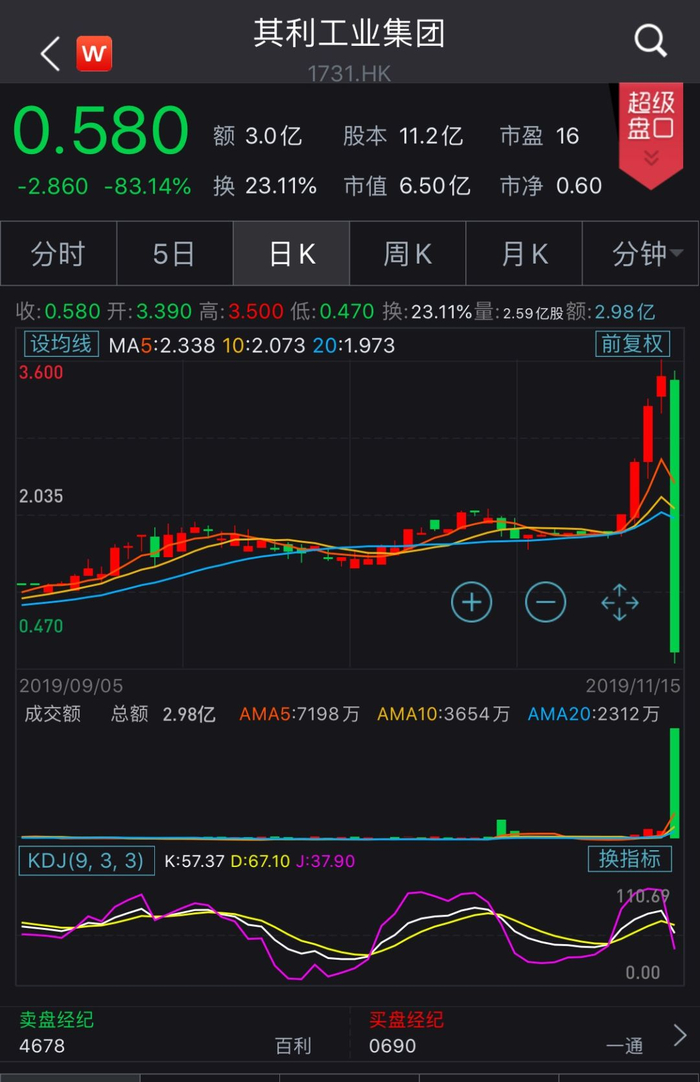Screen dimensions: 700x1082
Task: Show the 周K weekly chart
Action: pos(408,254)
